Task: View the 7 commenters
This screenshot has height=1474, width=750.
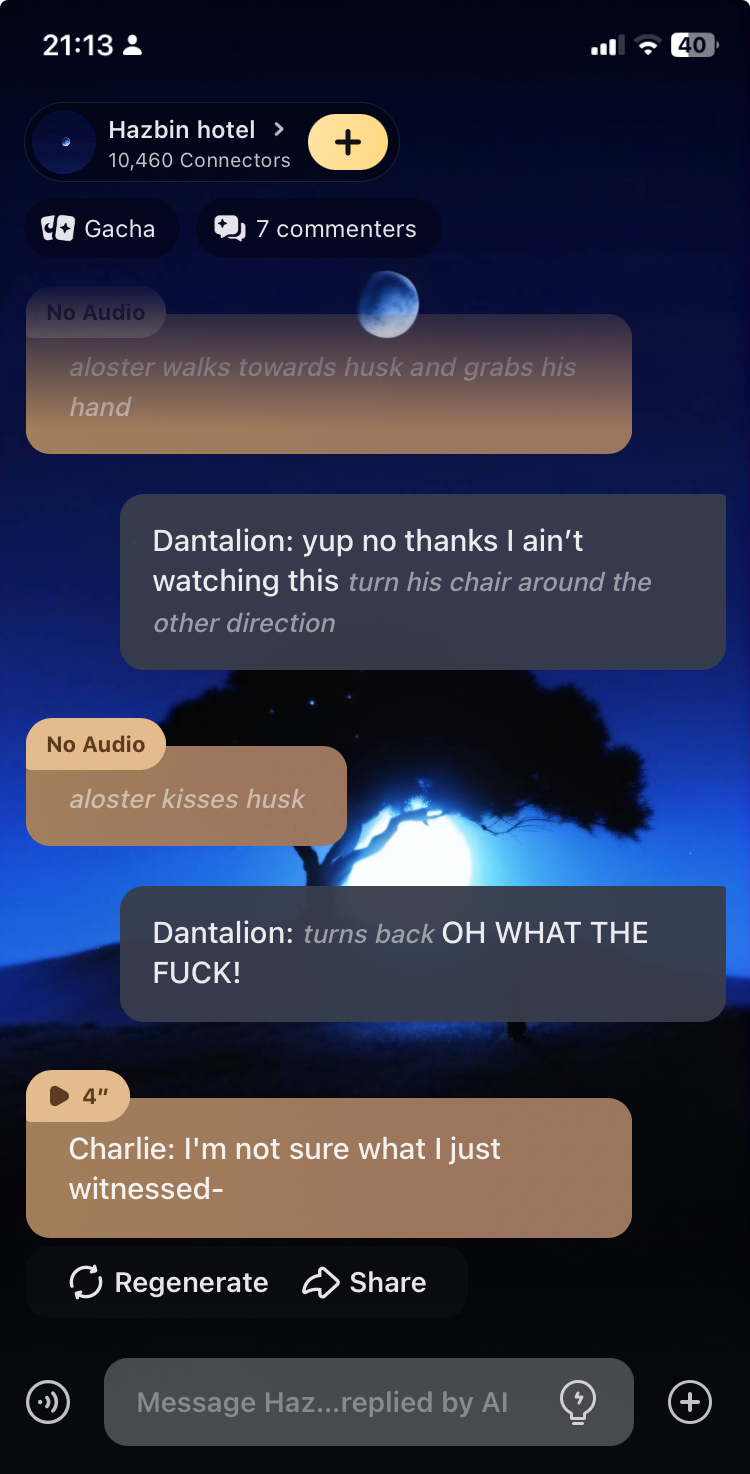Action: click(x=316, y=229)
